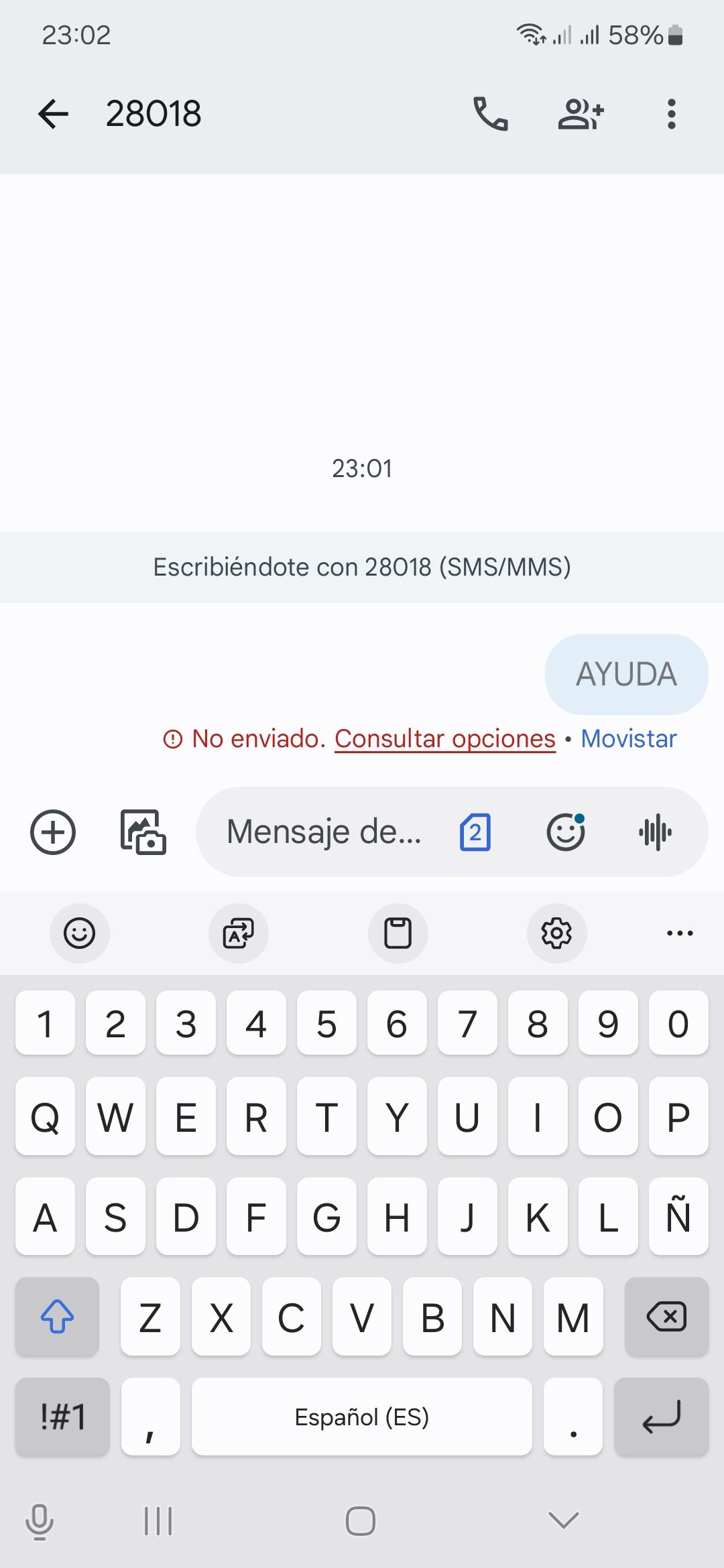
Task: Open Consultar opciones link
Action: tap(445, 738)
